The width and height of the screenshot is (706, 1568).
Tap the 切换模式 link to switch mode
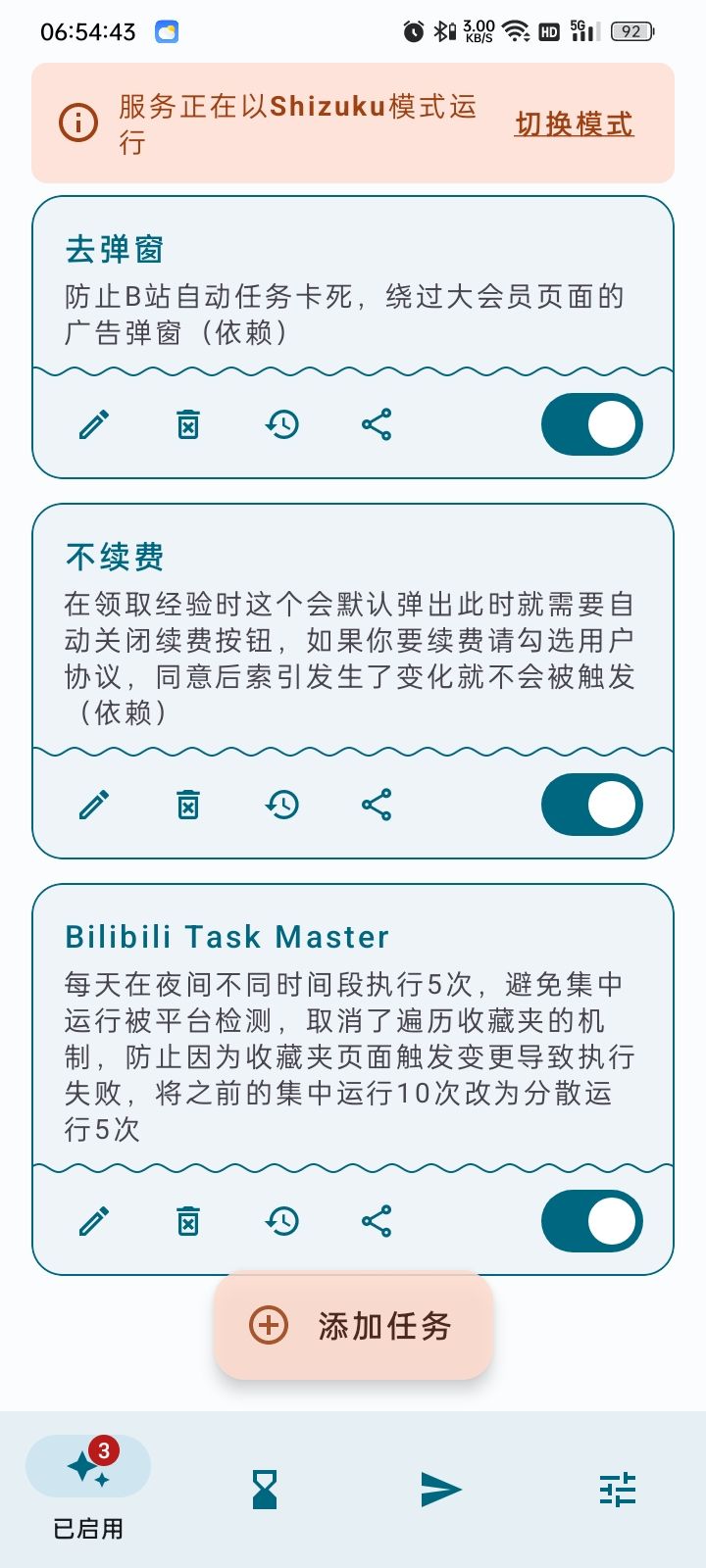click(x=574, y=125)
